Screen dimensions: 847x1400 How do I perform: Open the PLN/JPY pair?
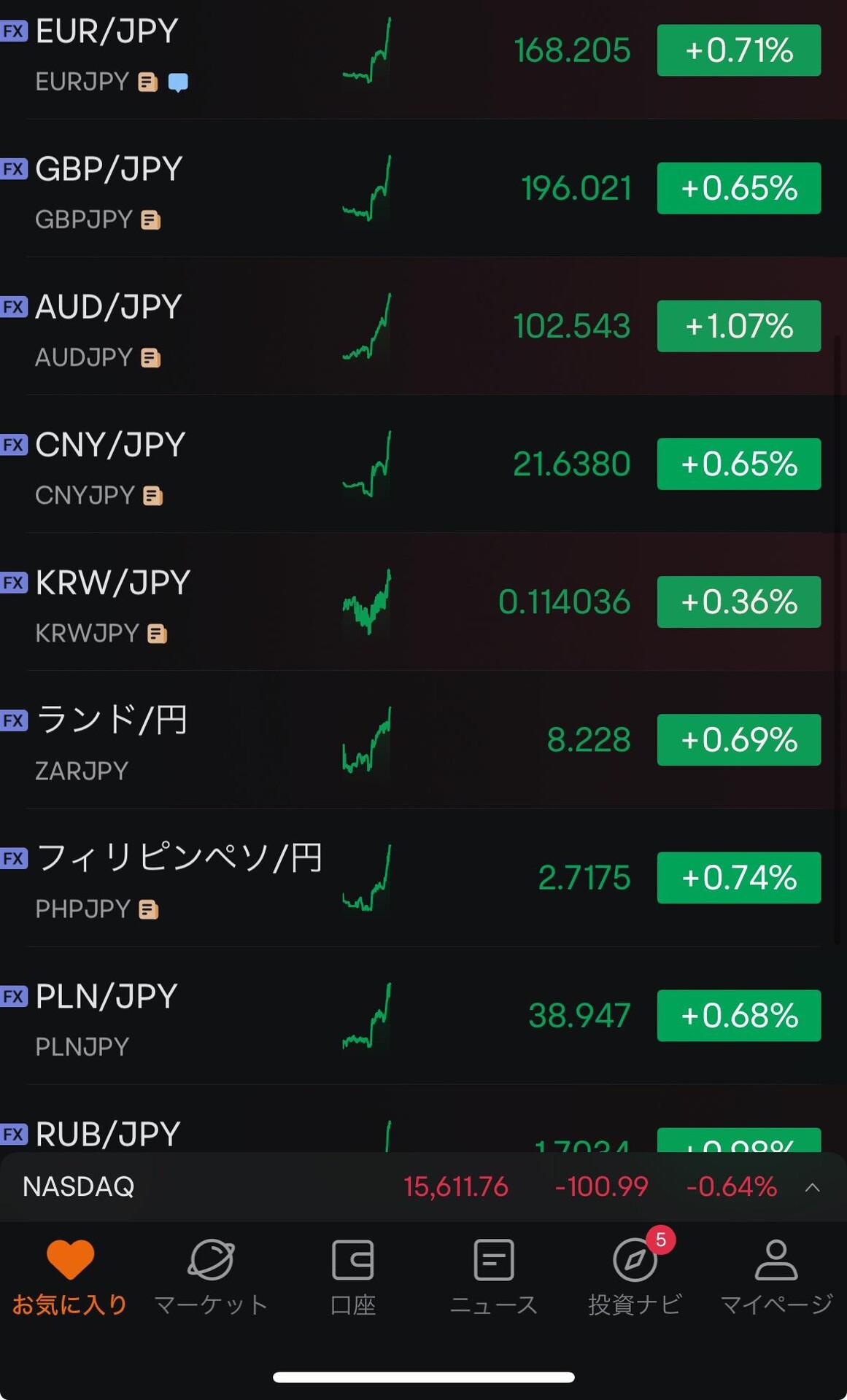pyautogui.click(x=423, y=1015)
